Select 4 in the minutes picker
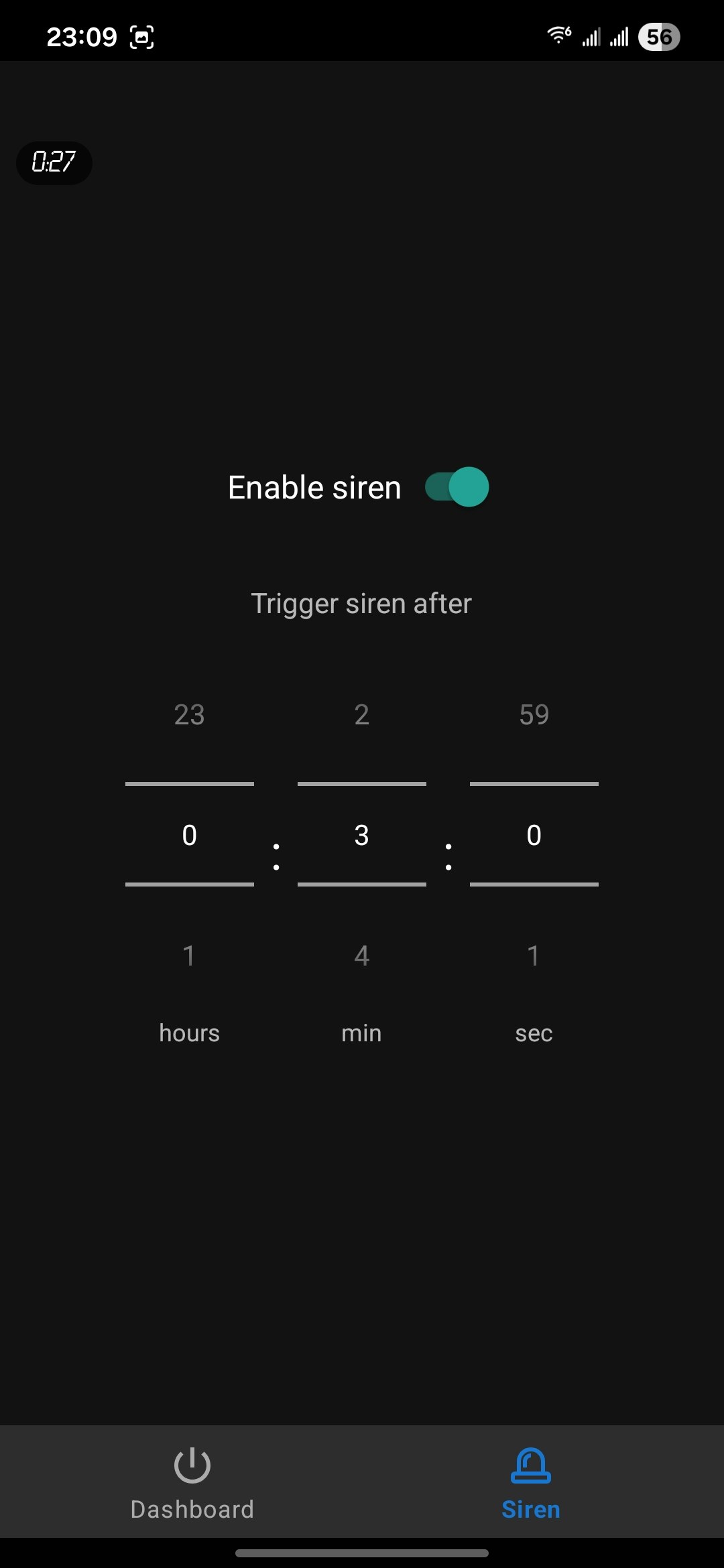724x1568 pixels. pyautogui.click(x=361, y=956)
